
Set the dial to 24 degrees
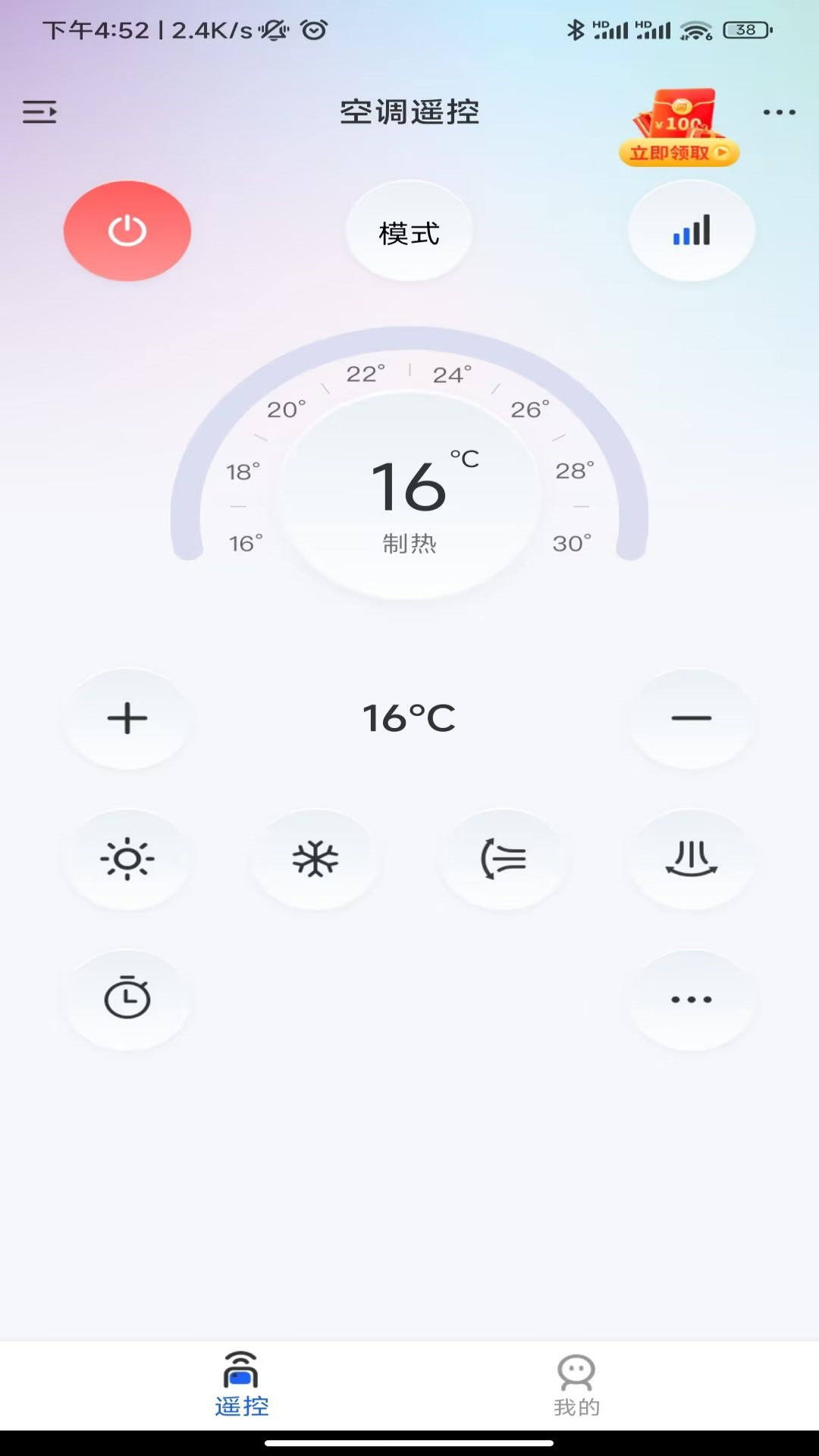(452, 375)
